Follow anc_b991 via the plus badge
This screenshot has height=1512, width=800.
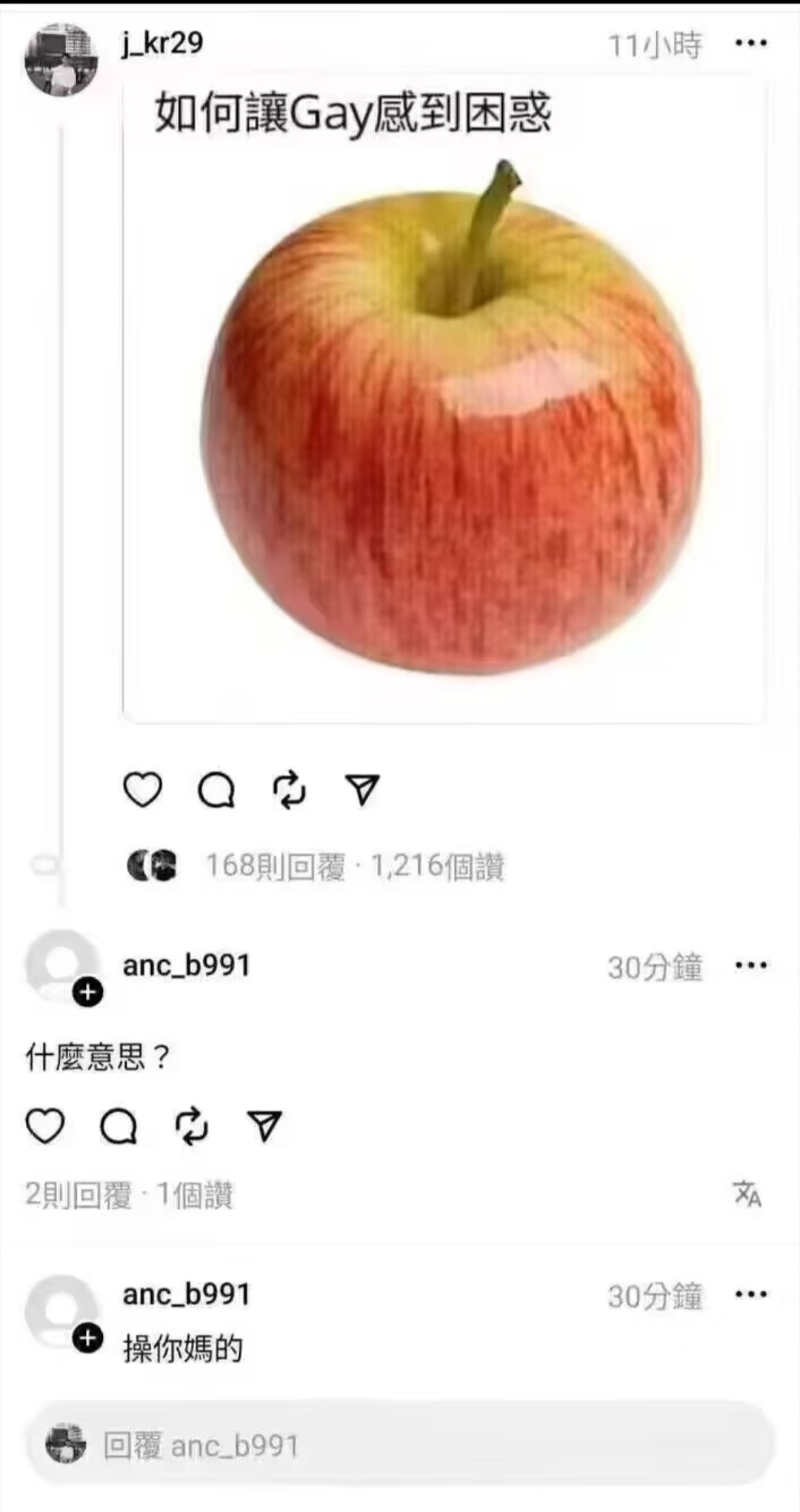pyautogui.click(x=88, y=992)
